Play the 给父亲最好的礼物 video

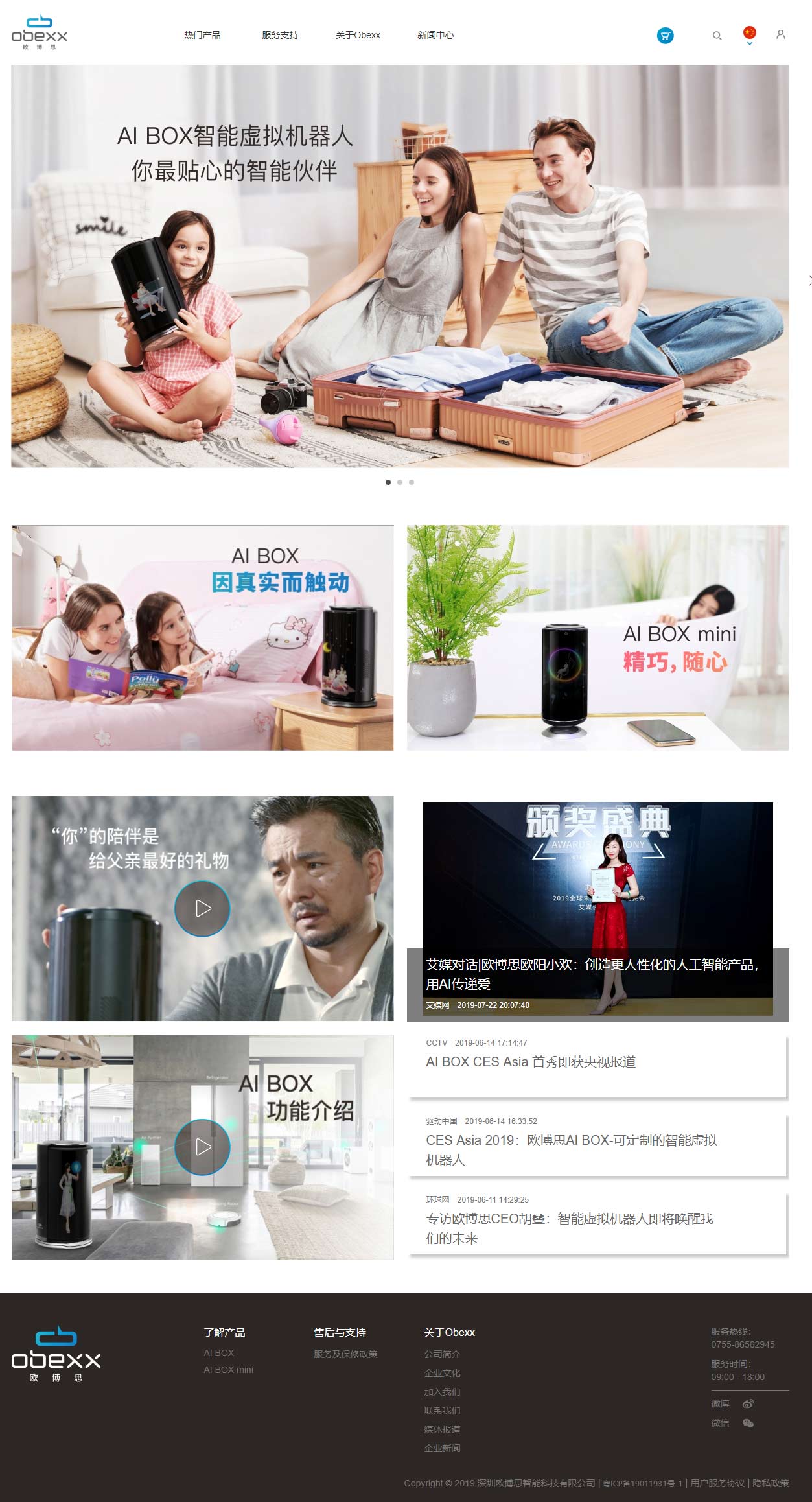click(202, 908)
